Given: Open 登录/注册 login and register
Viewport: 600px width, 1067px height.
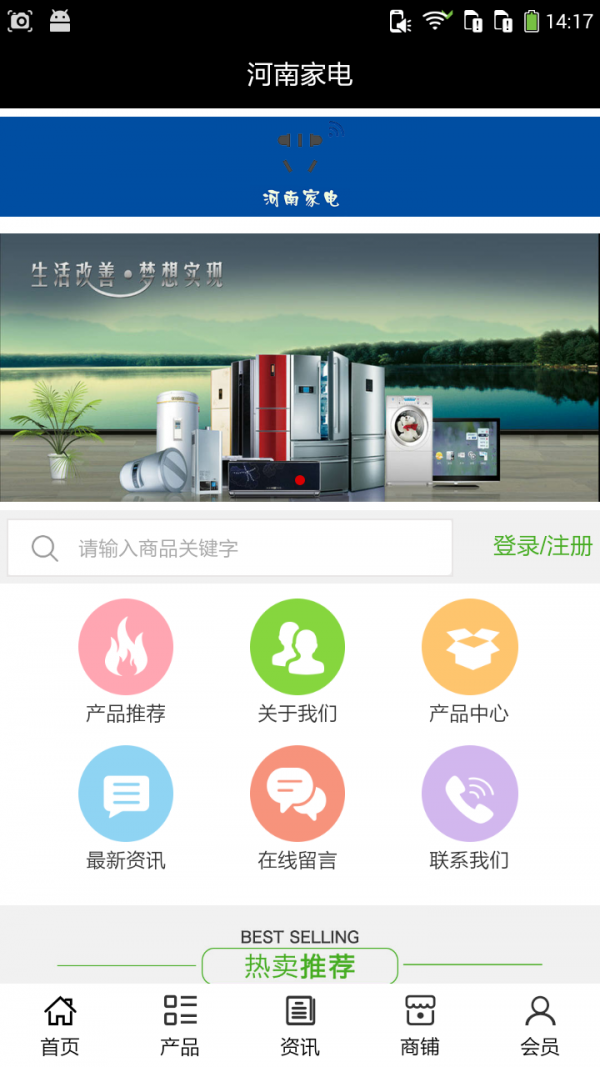Looking at the screenshot, I should tap(542, 546).
